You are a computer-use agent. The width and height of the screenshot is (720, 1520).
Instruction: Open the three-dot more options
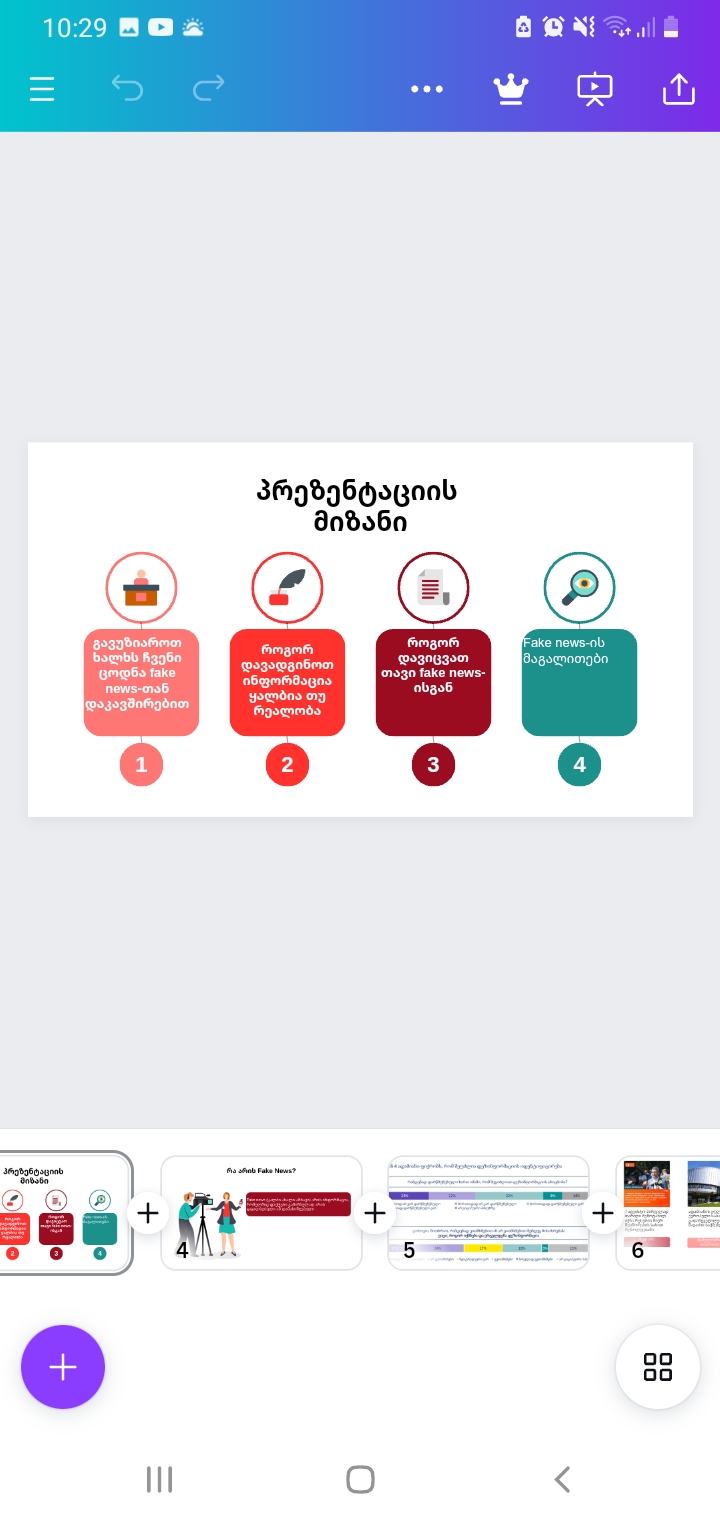point(427,90)
